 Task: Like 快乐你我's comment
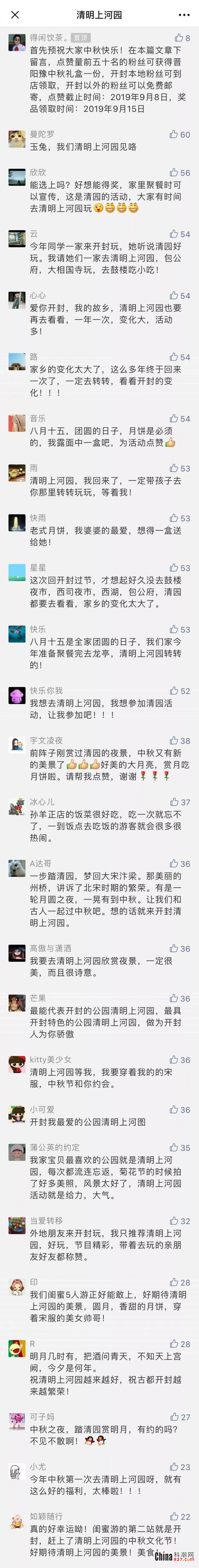point(174,691)
